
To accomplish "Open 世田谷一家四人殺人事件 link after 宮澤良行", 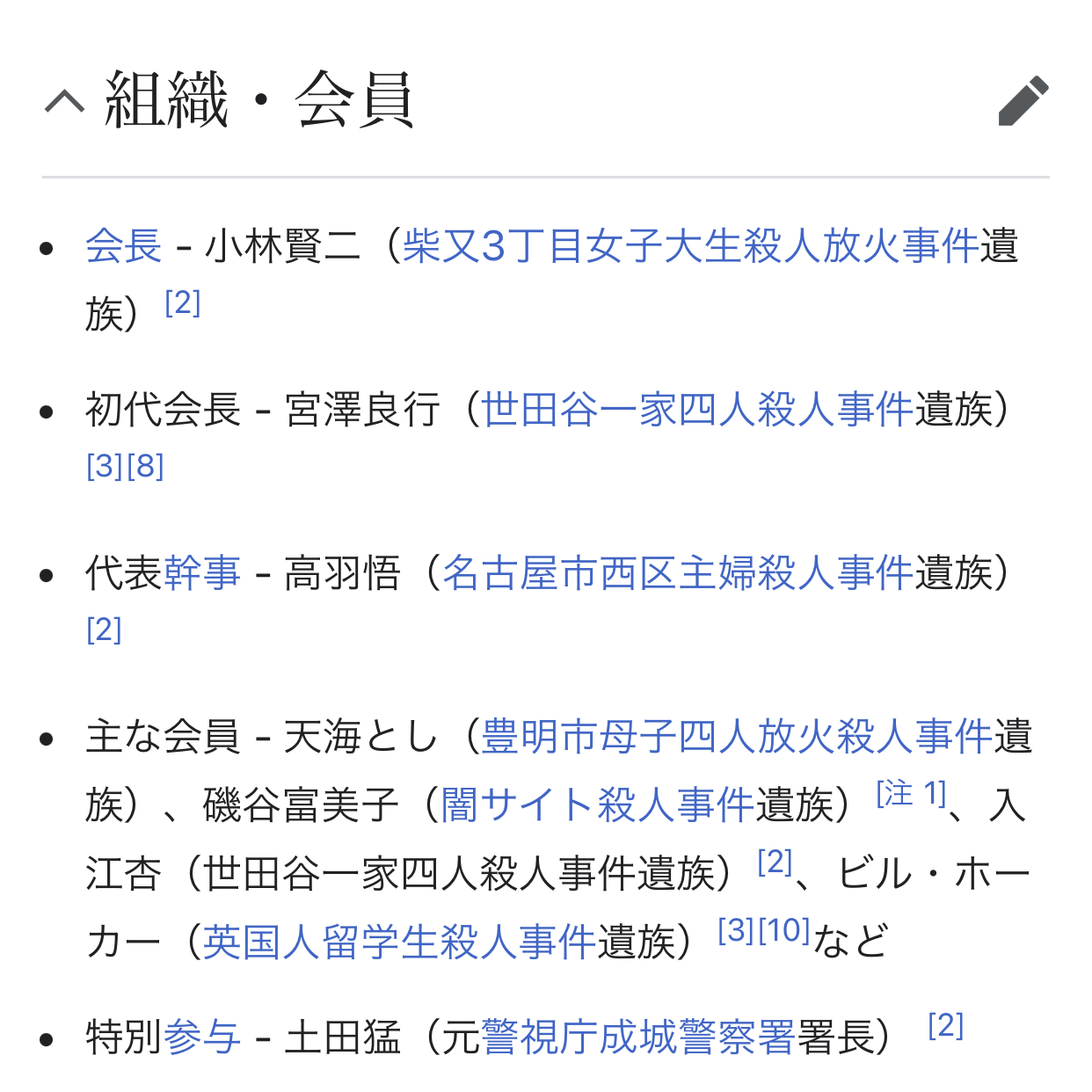I will click(697, 410).
